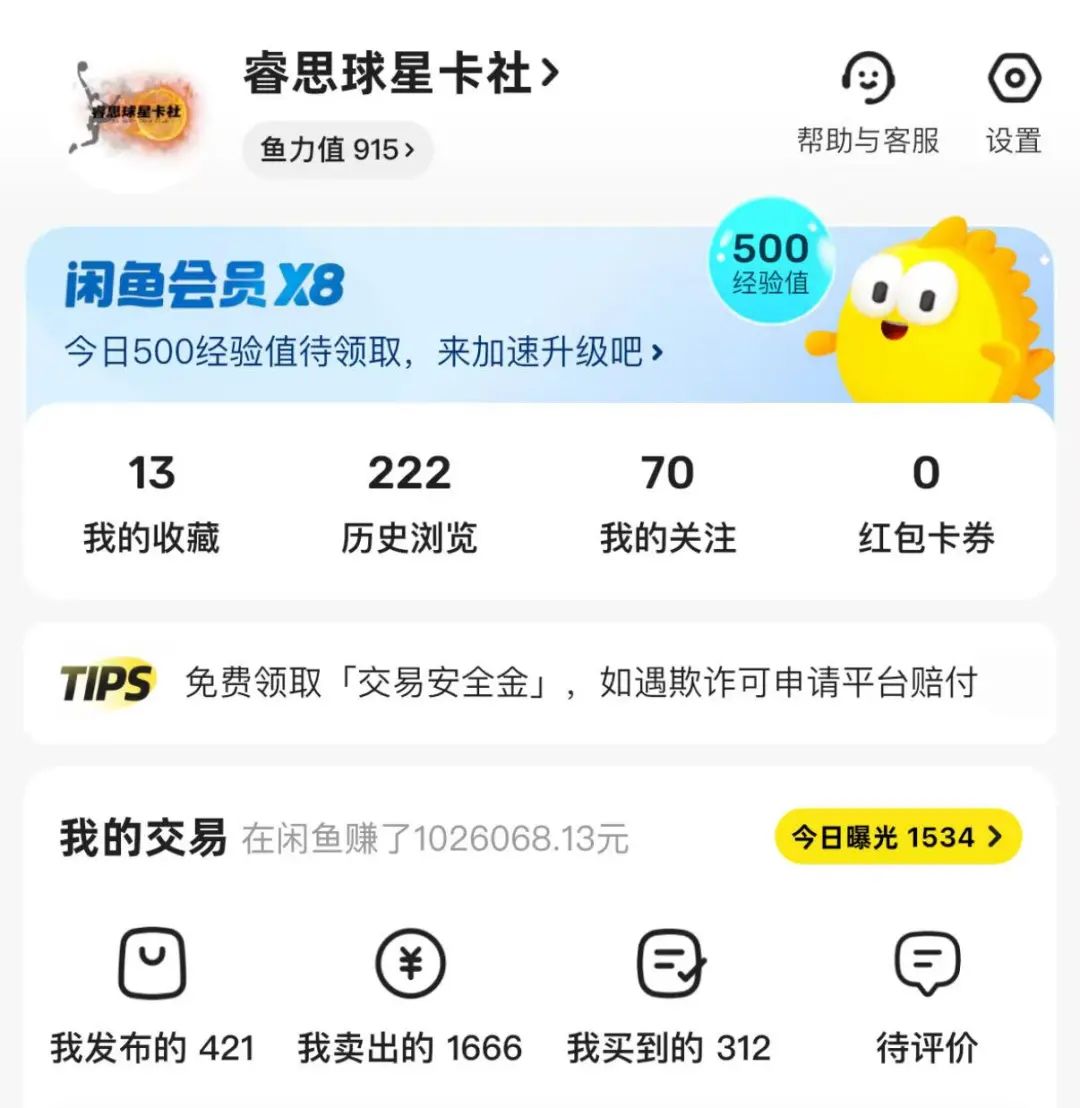The width and height of the screenshot is (1080, 1108).
Task: Open 我发布的 421 listings
Action: click(152, 995)
